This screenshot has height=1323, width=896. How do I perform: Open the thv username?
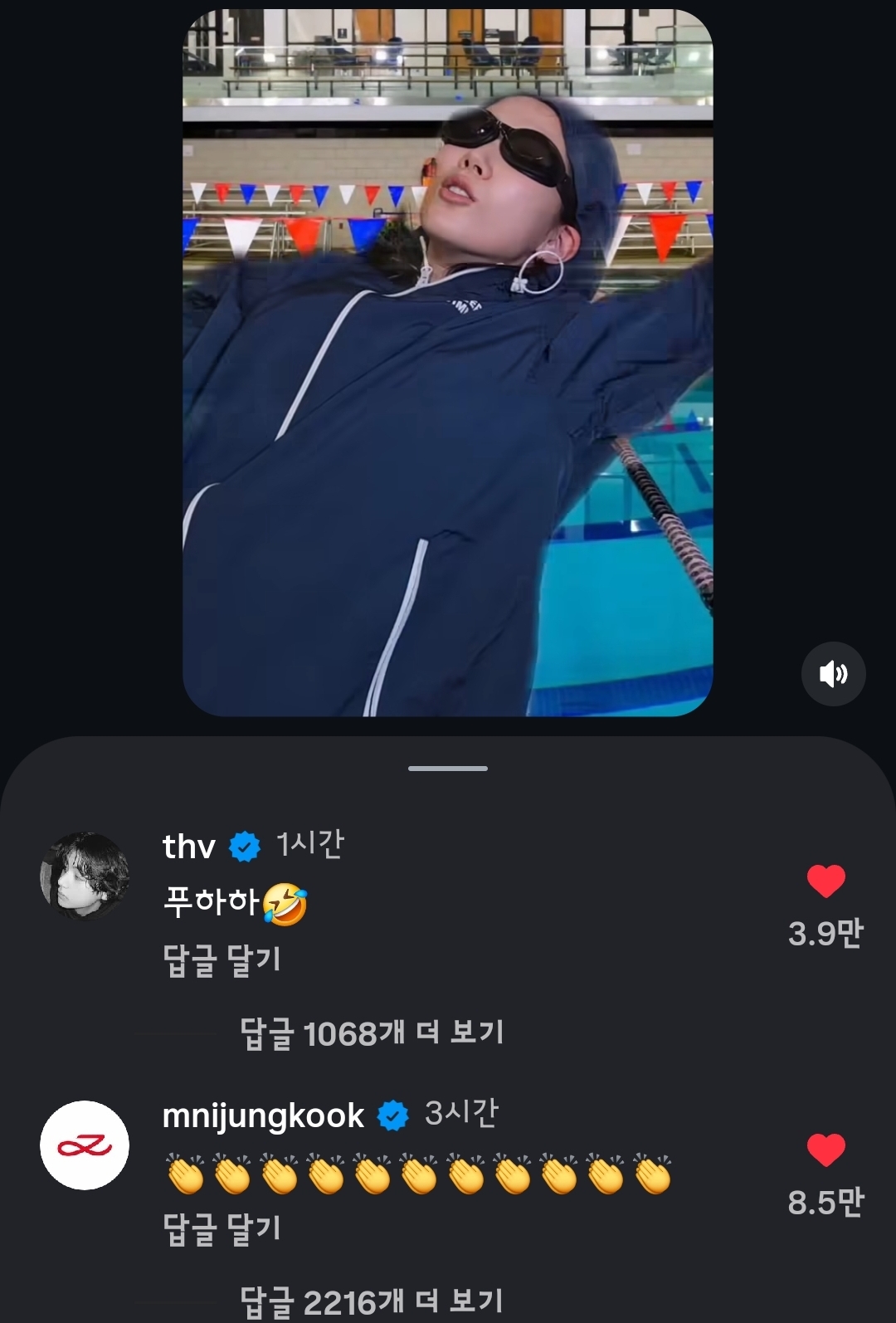tap(189, 847)
